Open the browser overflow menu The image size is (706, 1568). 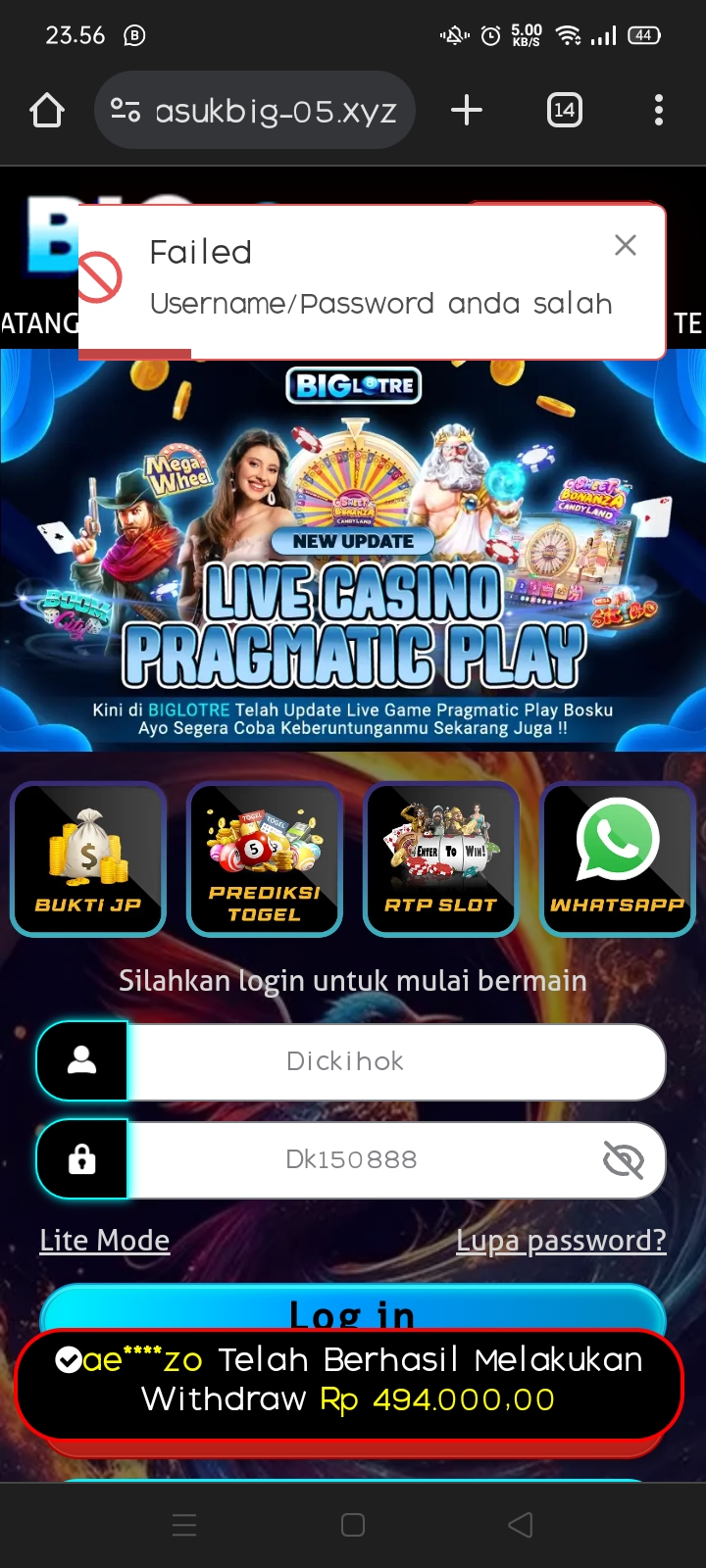click(x=658, y=110)
